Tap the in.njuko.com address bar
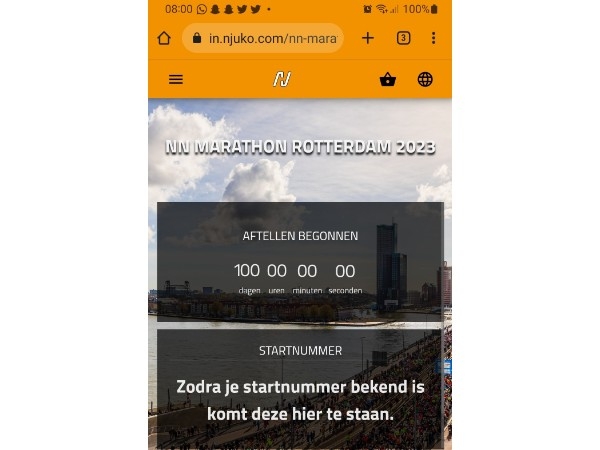 (x=263, y=38)
